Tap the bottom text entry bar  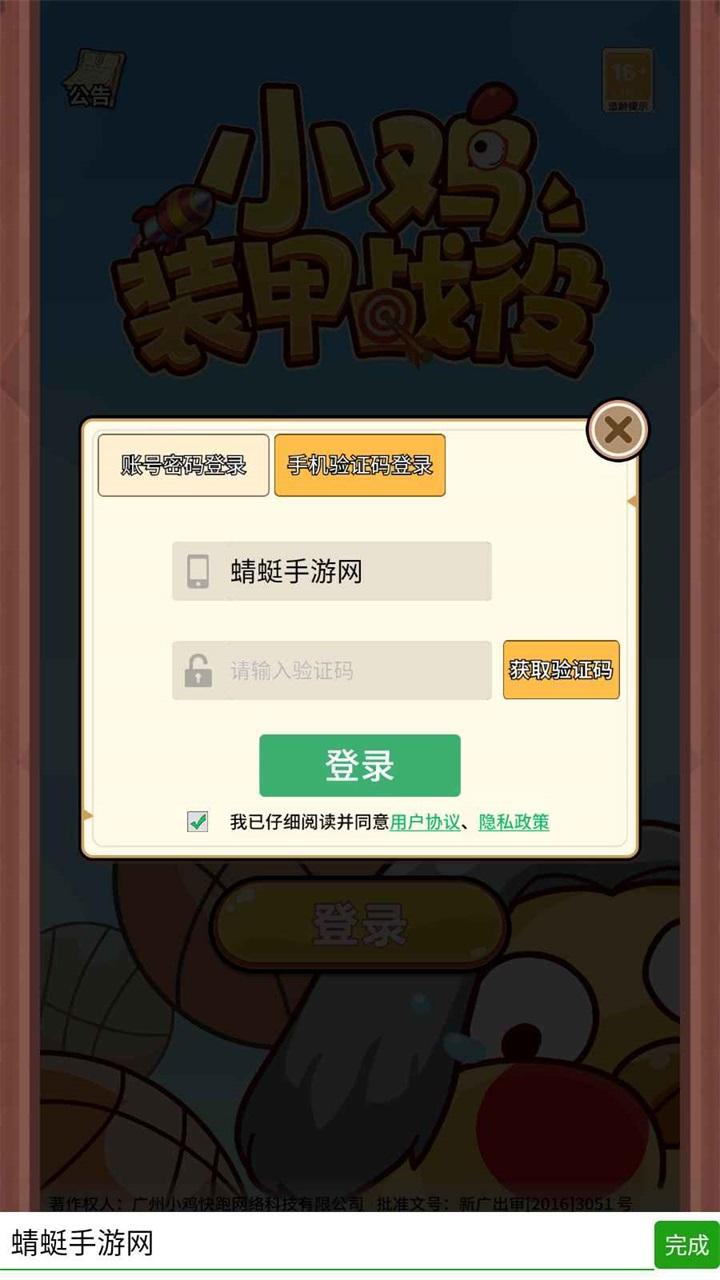[x=326, y=1245]
